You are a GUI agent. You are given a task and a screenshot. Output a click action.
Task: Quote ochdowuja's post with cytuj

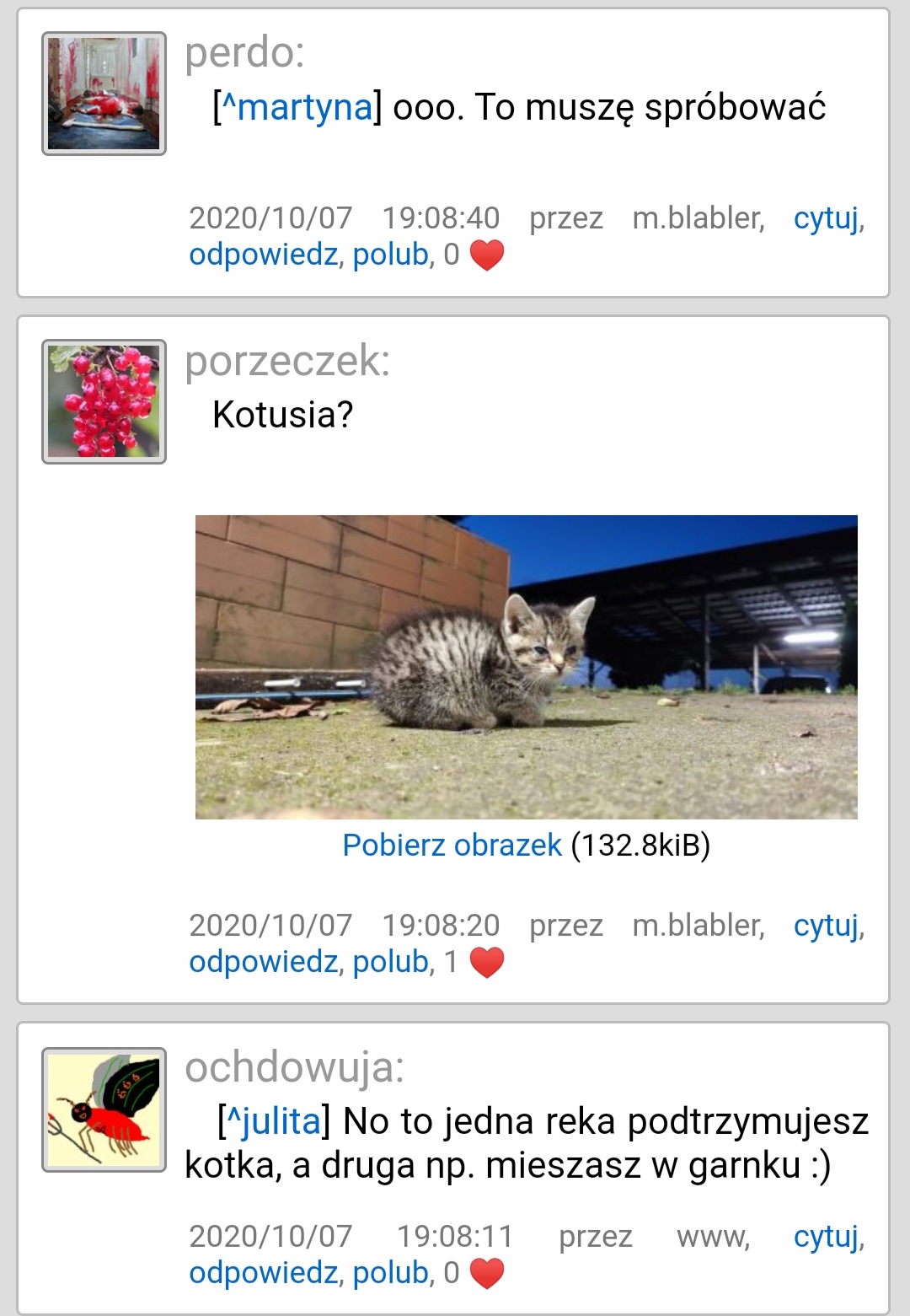click(827, 1237)
